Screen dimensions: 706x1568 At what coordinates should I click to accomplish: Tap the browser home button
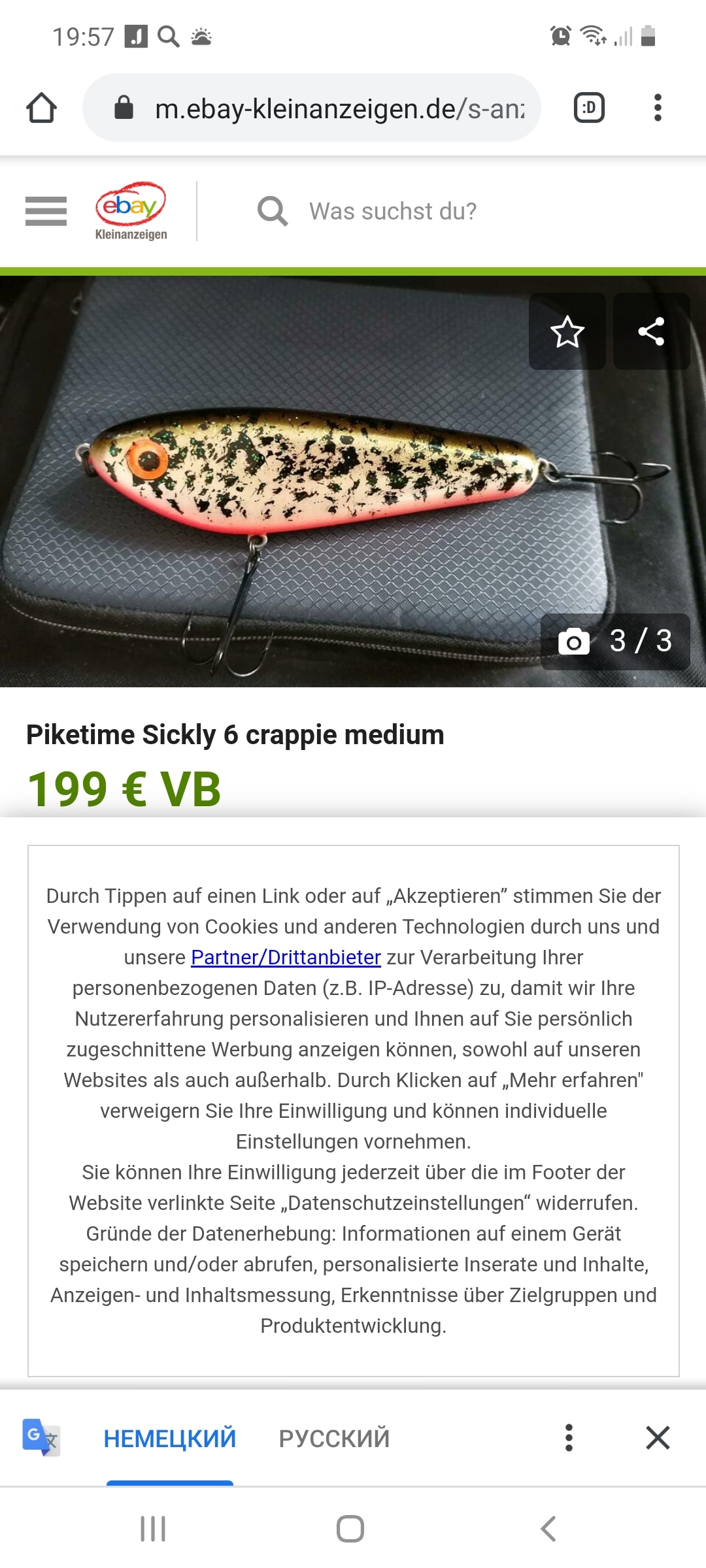coord(41,108)
